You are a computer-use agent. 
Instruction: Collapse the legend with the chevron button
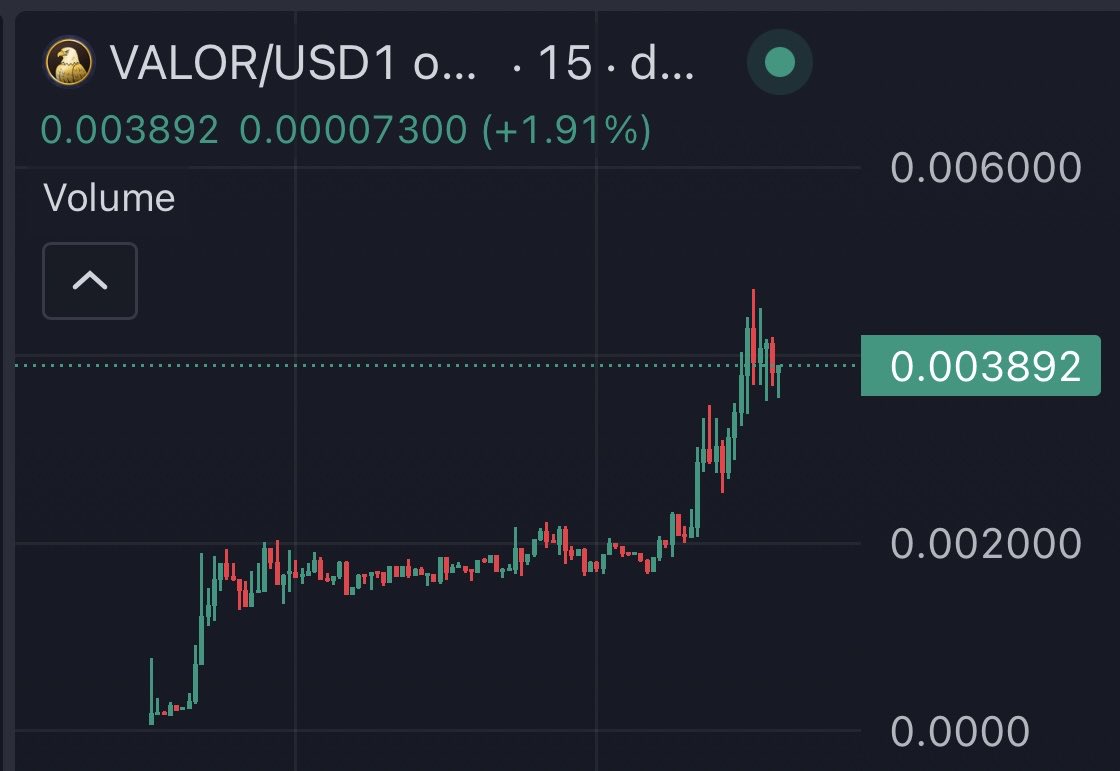(x=90, y=281)
